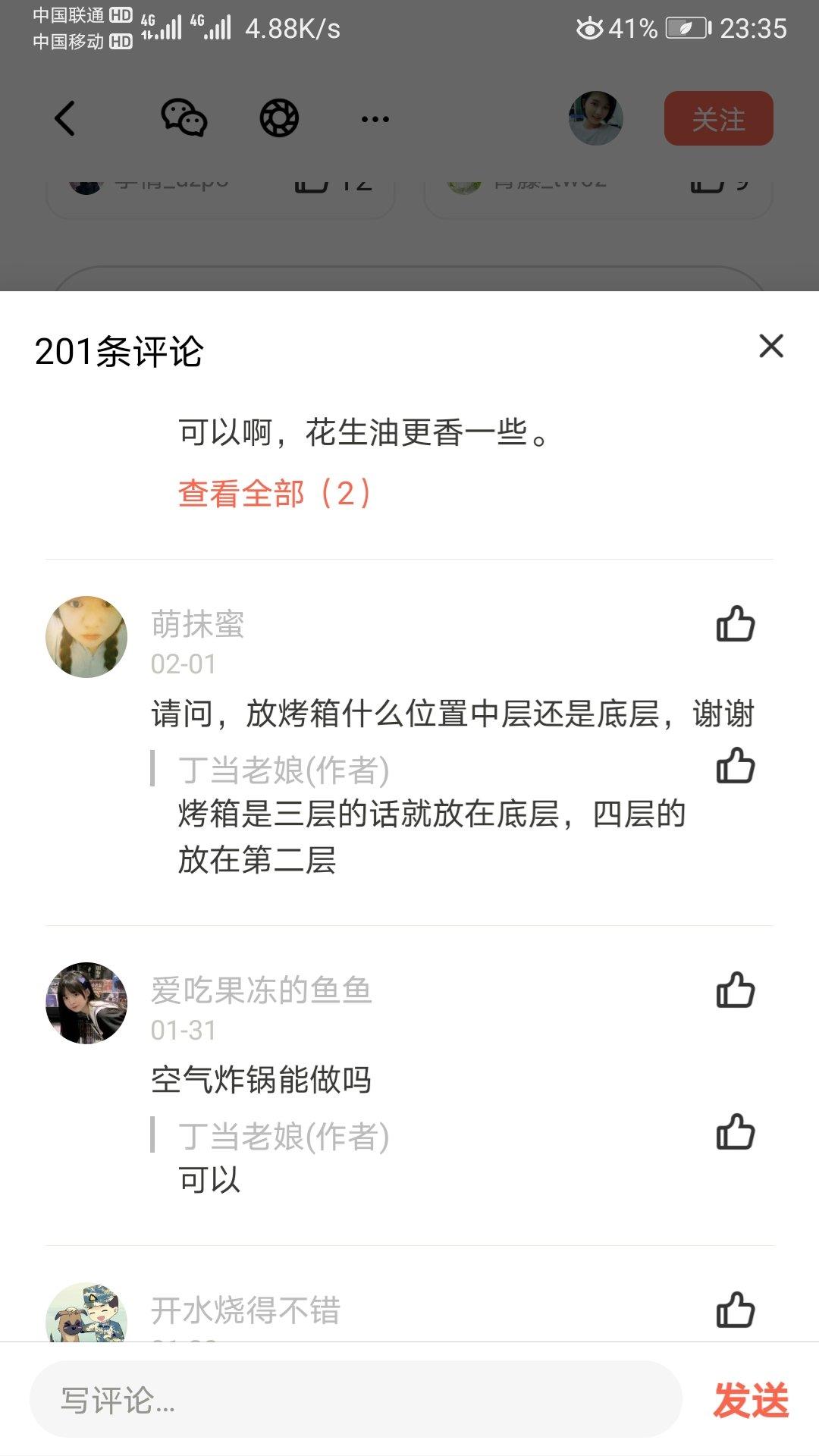This screenshot has width=819, height=1456.
Task: Open 爱吃果冻的鱼鱼's profile avatar
Action: 86,1003
